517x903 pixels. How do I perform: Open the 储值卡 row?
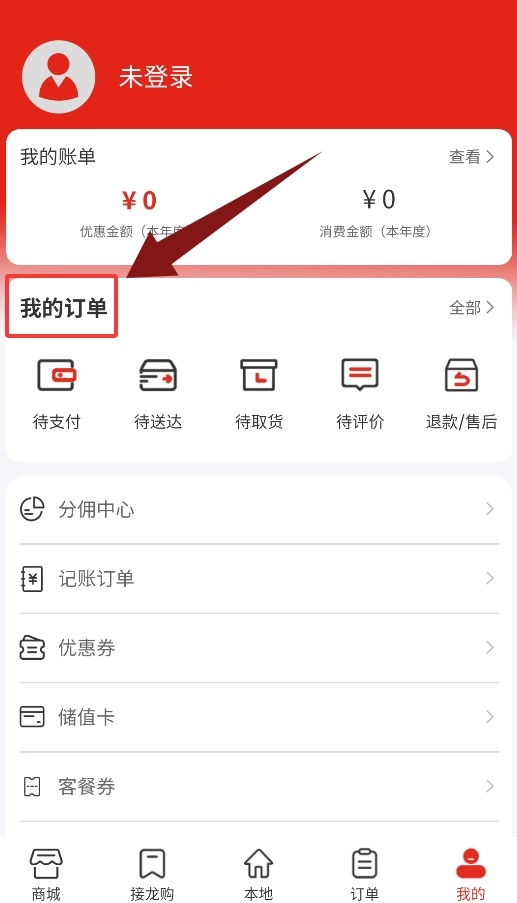coord(258,717)
